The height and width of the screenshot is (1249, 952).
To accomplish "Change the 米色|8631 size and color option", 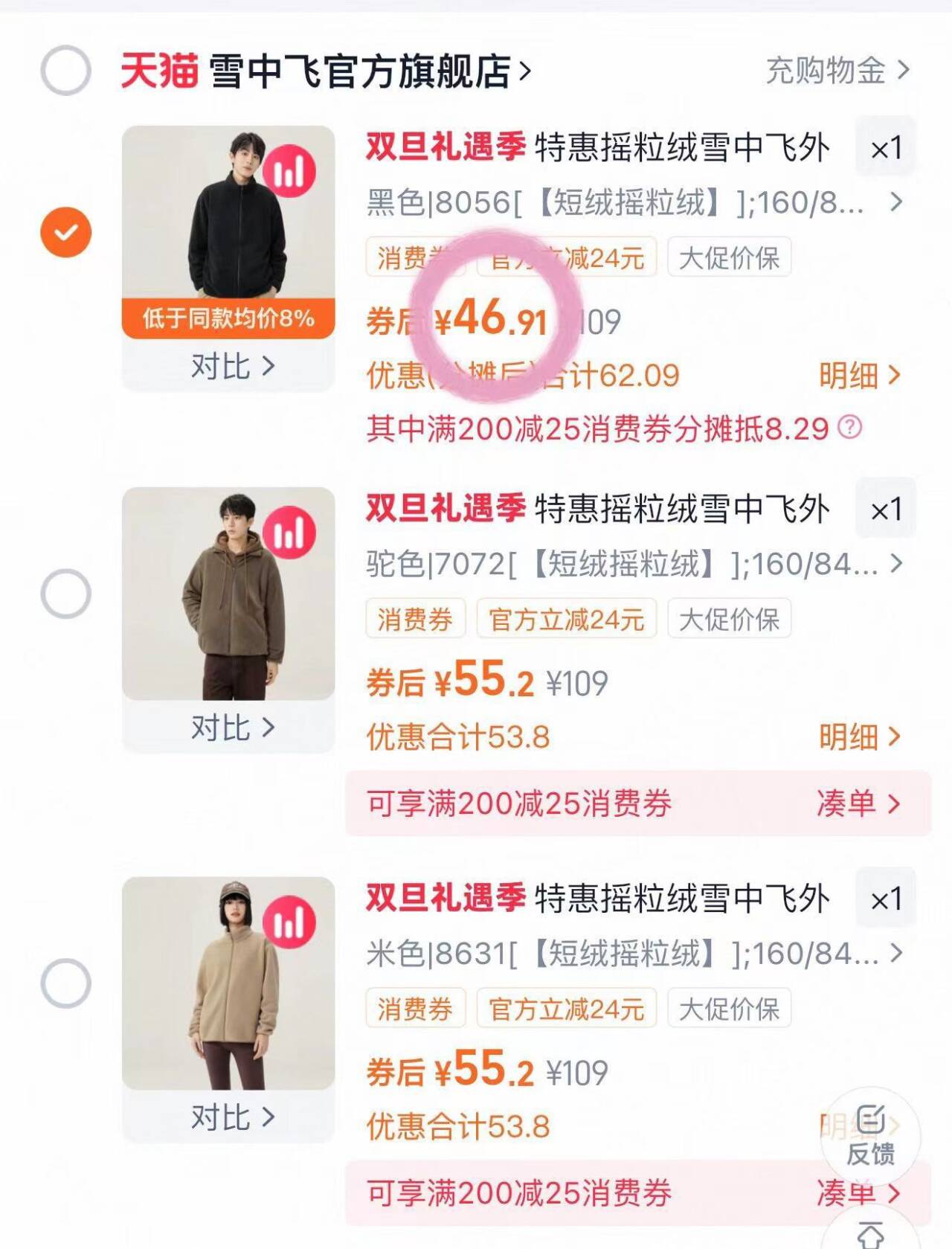I will [632, 954].
